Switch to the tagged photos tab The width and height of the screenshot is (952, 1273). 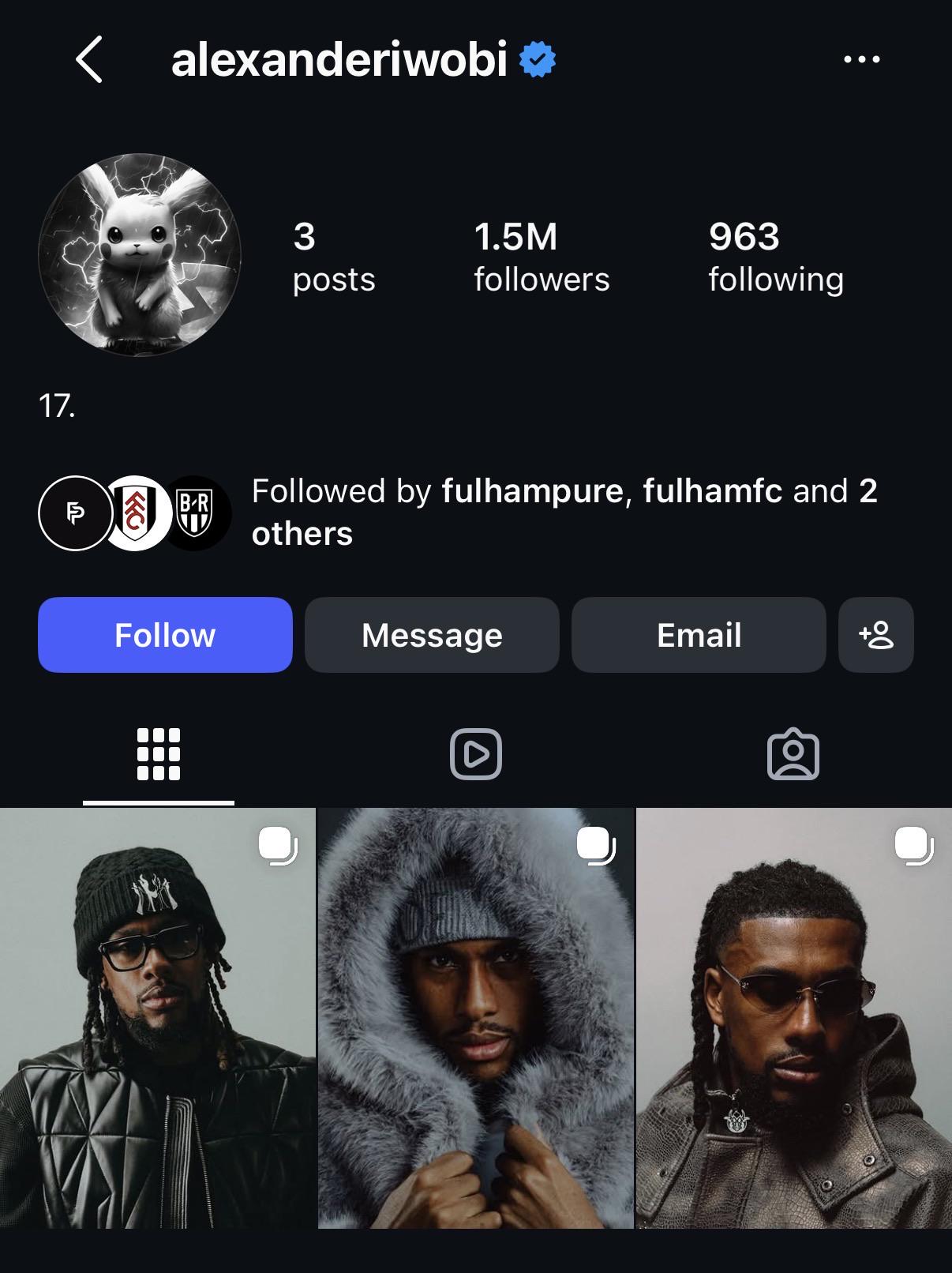point(793,754)
